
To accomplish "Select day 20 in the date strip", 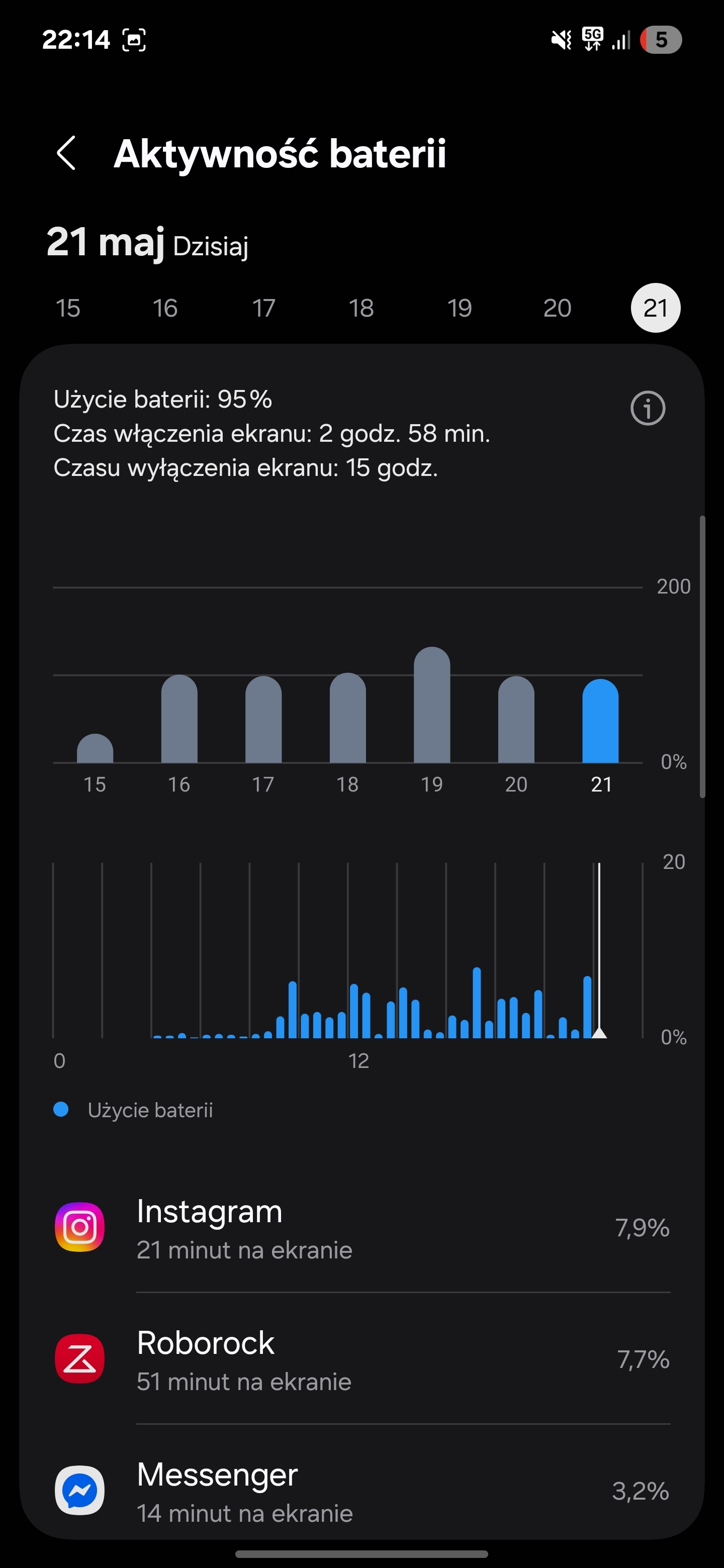I will pos(557,308).
